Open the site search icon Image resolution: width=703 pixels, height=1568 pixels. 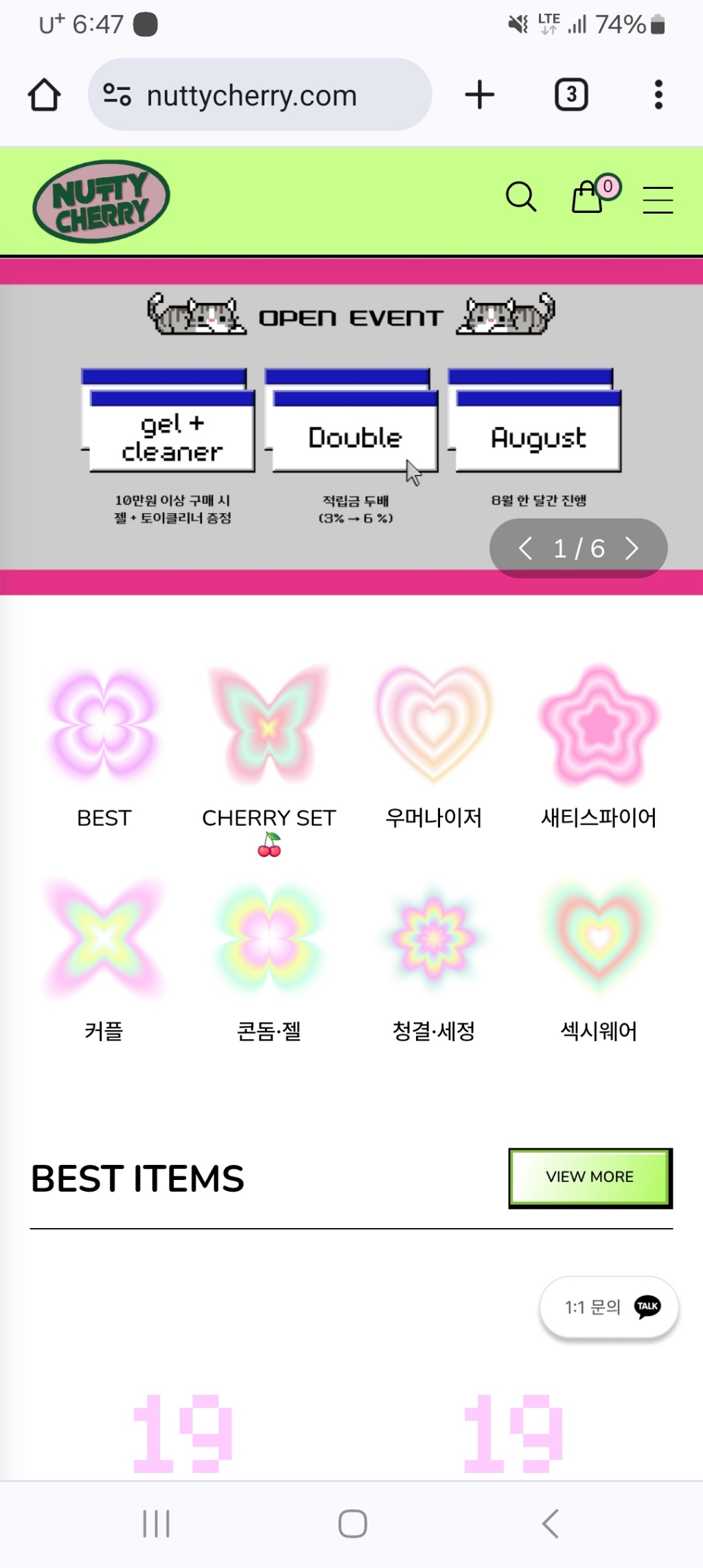point(520,197)
